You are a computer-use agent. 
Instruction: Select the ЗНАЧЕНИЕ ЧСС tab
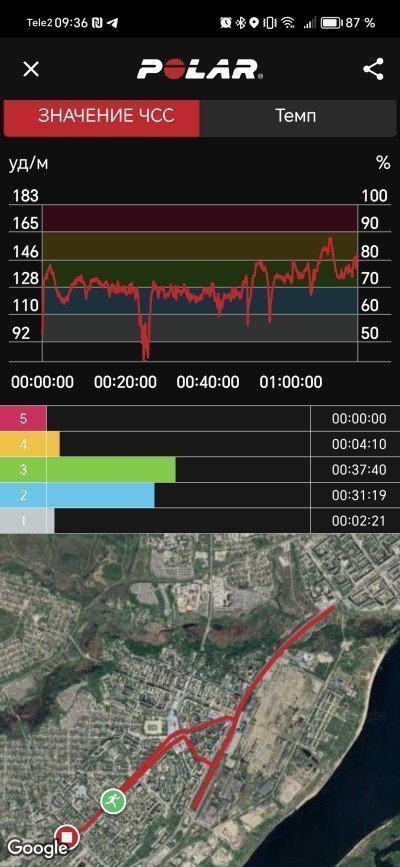[102, 117]
